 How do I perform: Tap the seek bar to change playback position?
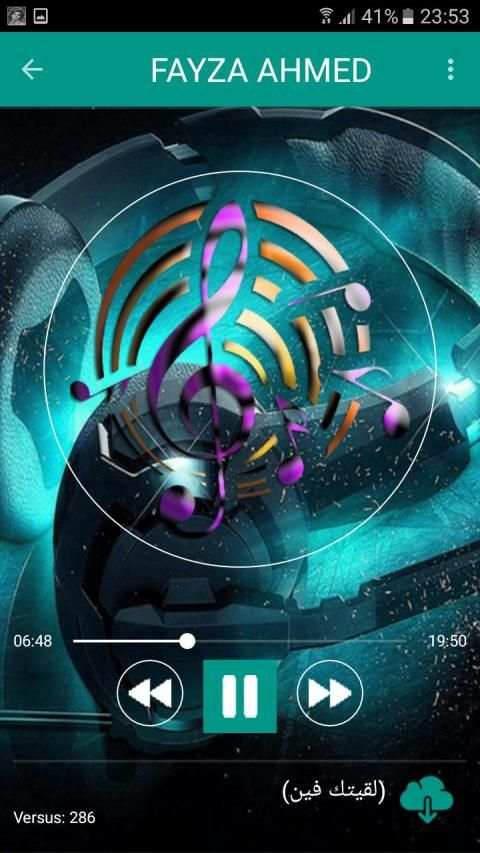(x=239, y=641)
